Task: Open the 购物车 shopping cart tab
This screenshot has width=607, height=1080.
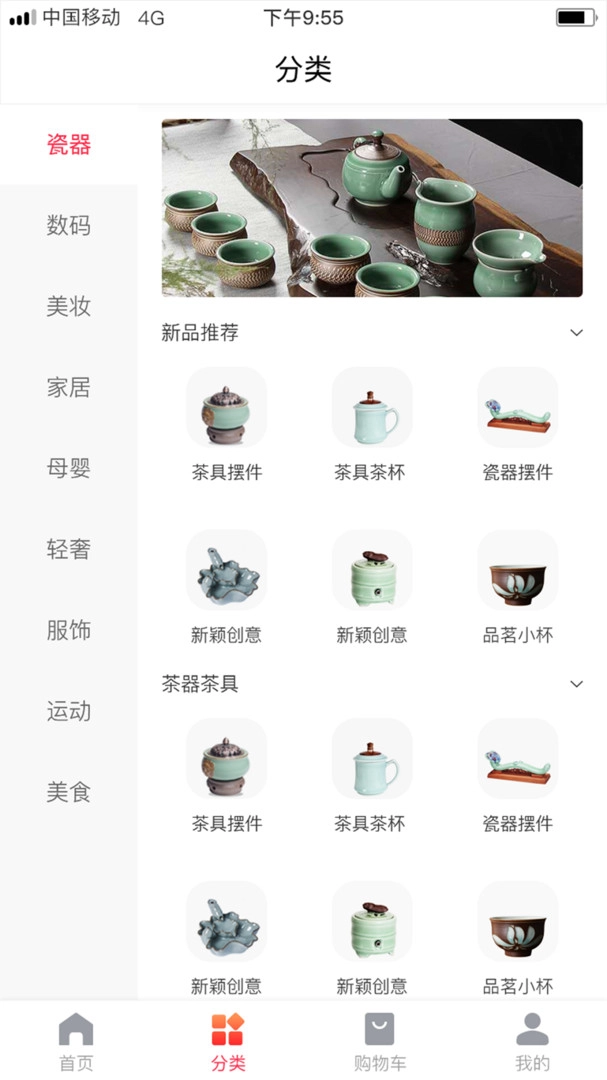Action: tap(380, 1040)
